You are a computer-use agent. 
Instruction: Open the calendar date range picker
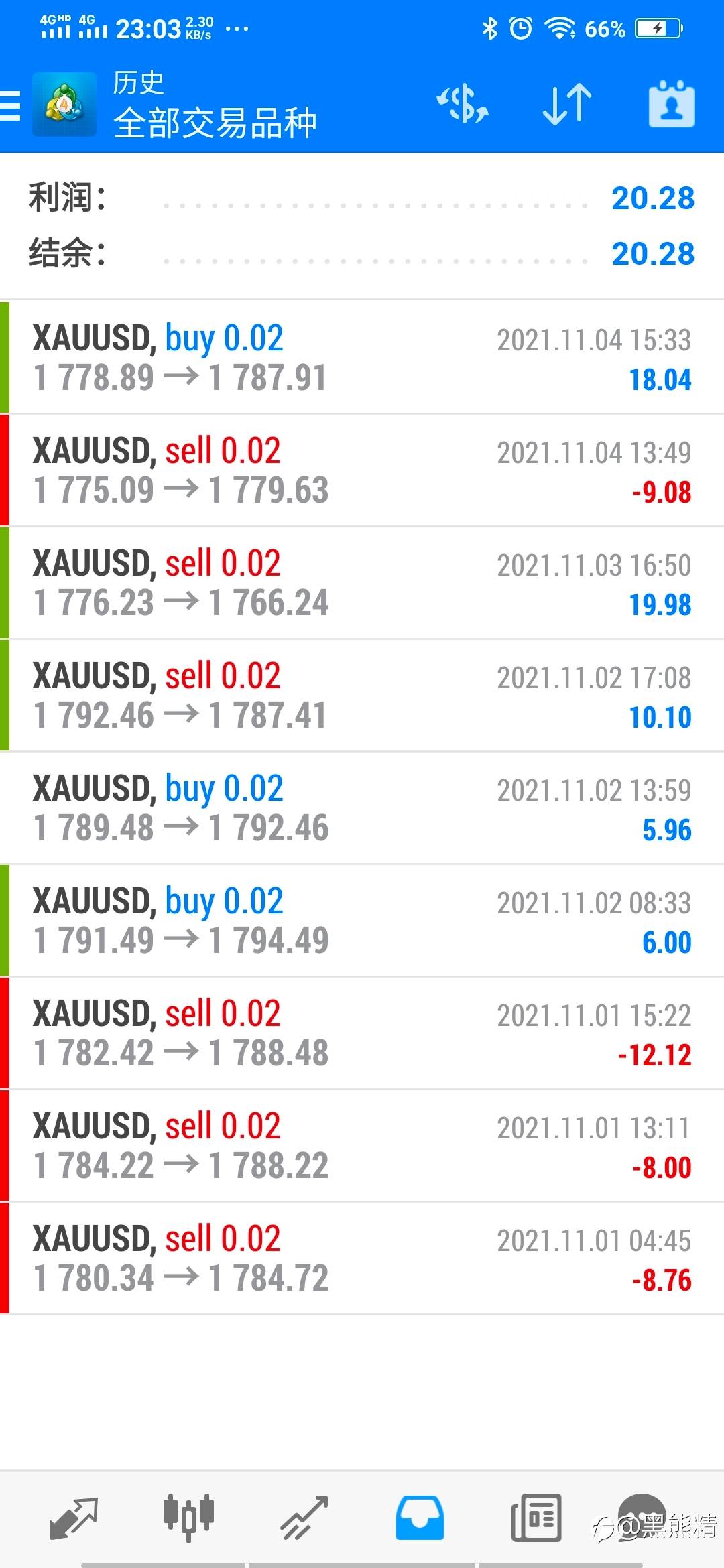(671, 105)
